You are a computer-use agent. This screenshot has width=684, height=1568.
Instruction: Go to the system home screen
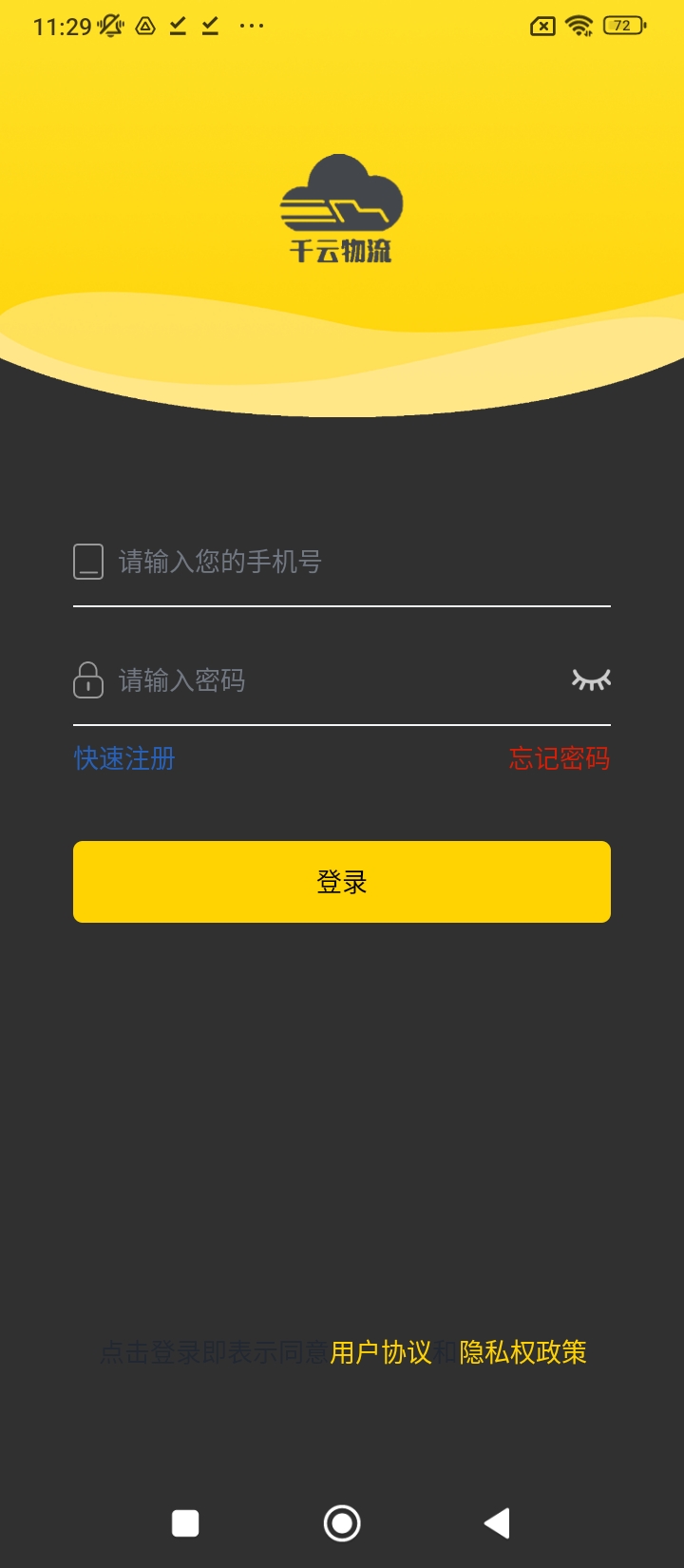coord(342,1523)
